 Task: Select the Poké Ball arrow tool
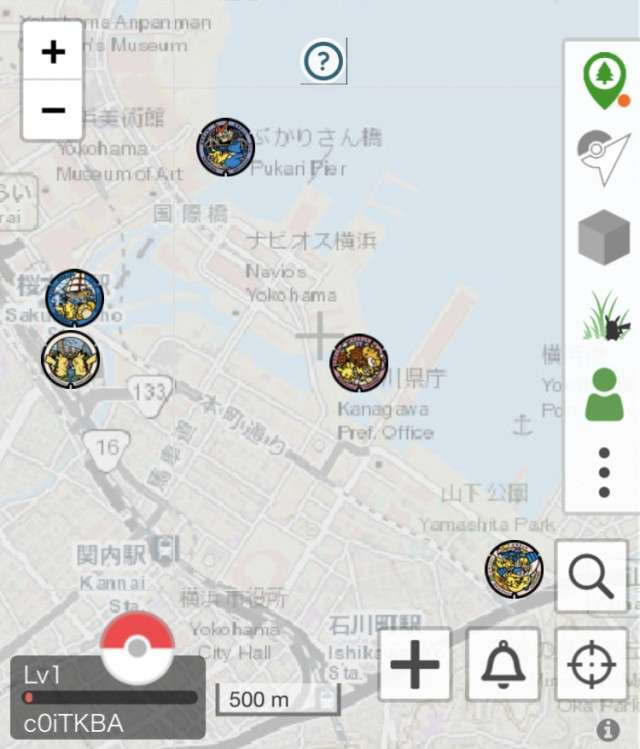604,158
